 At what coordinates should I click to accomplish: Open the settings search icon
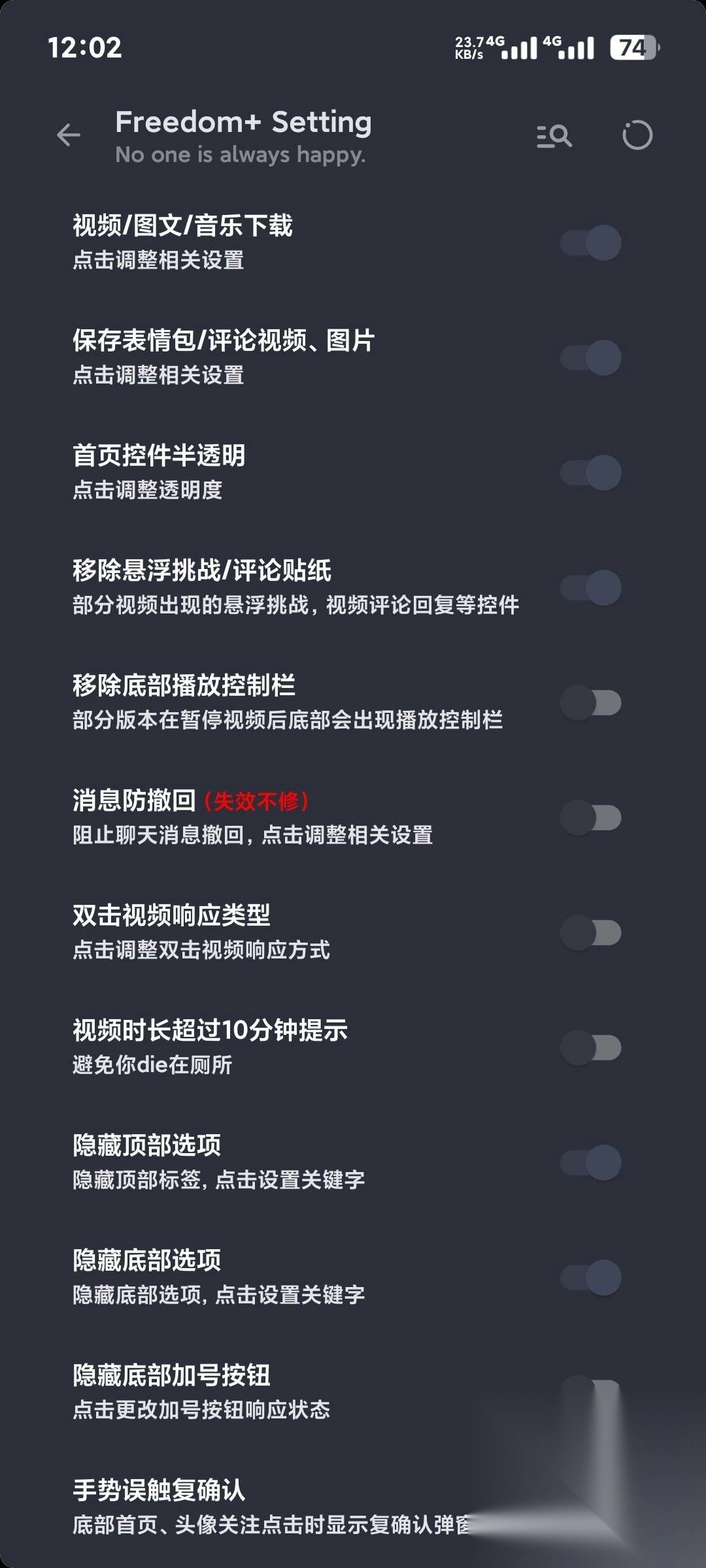pos(554,136)
